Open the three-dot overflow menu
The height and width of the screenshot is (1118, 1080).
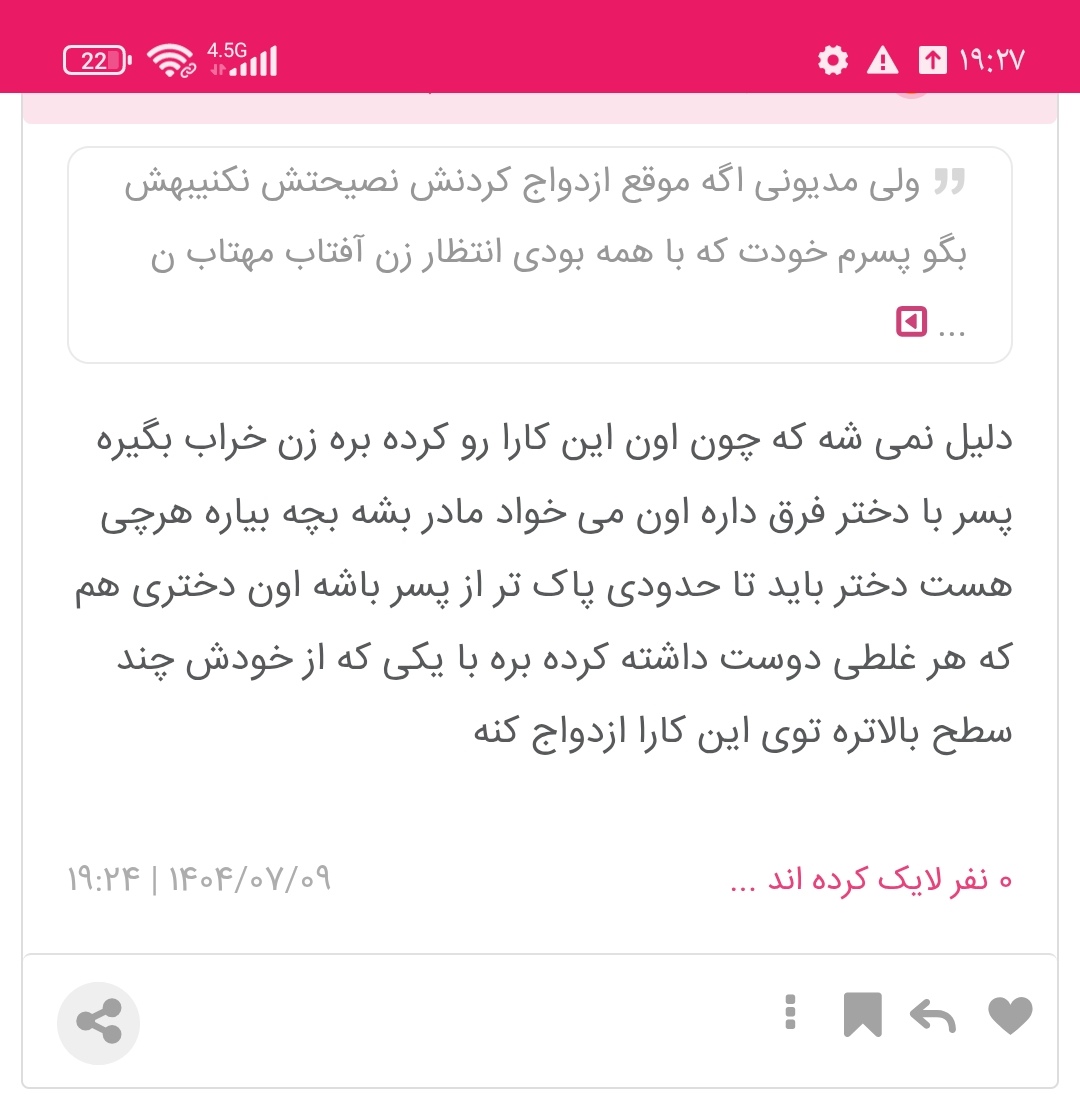(x=790, y=1012)
